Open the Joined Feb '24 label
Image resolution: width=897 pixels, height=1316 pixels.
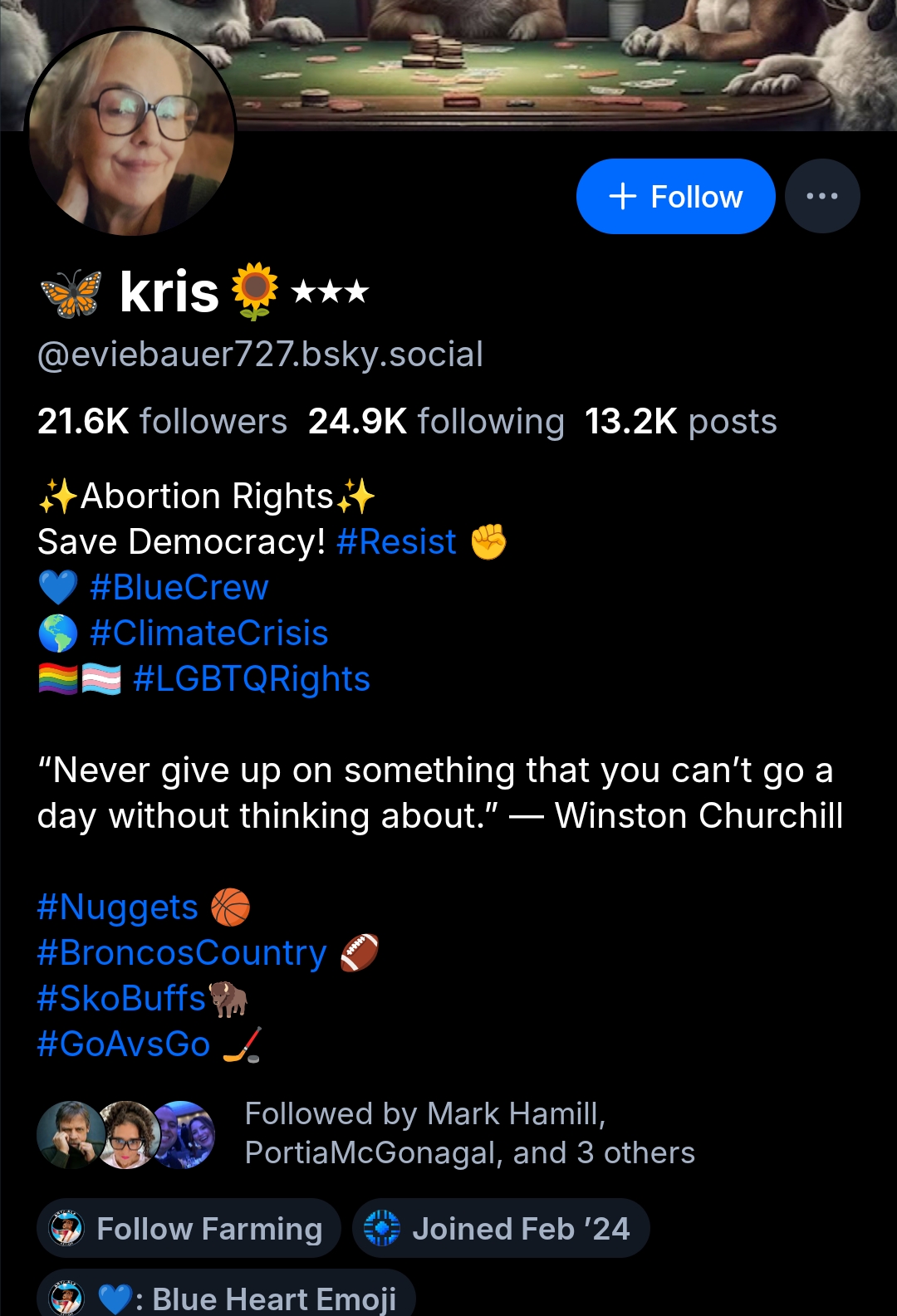pos(501,1228)
